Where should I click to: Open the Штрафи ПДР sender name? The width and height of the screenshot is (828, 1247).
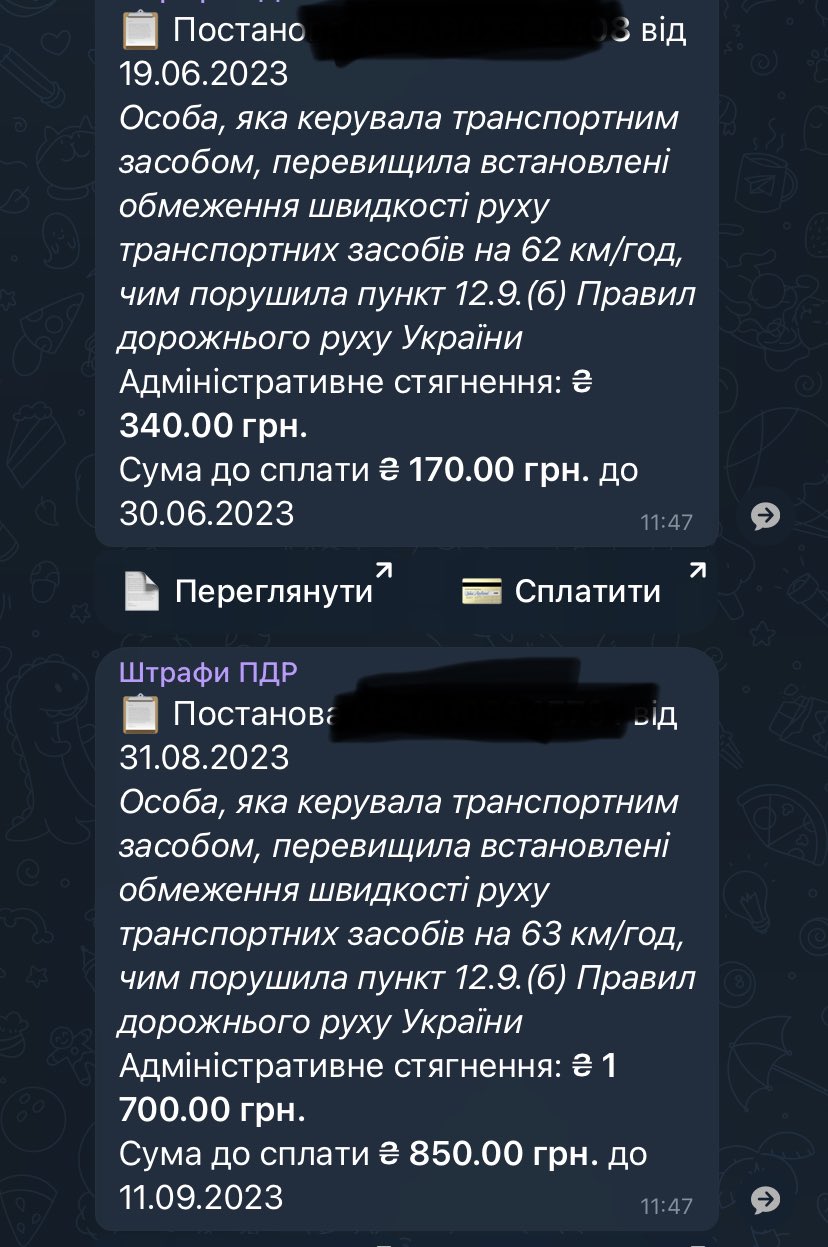[208, 673]
